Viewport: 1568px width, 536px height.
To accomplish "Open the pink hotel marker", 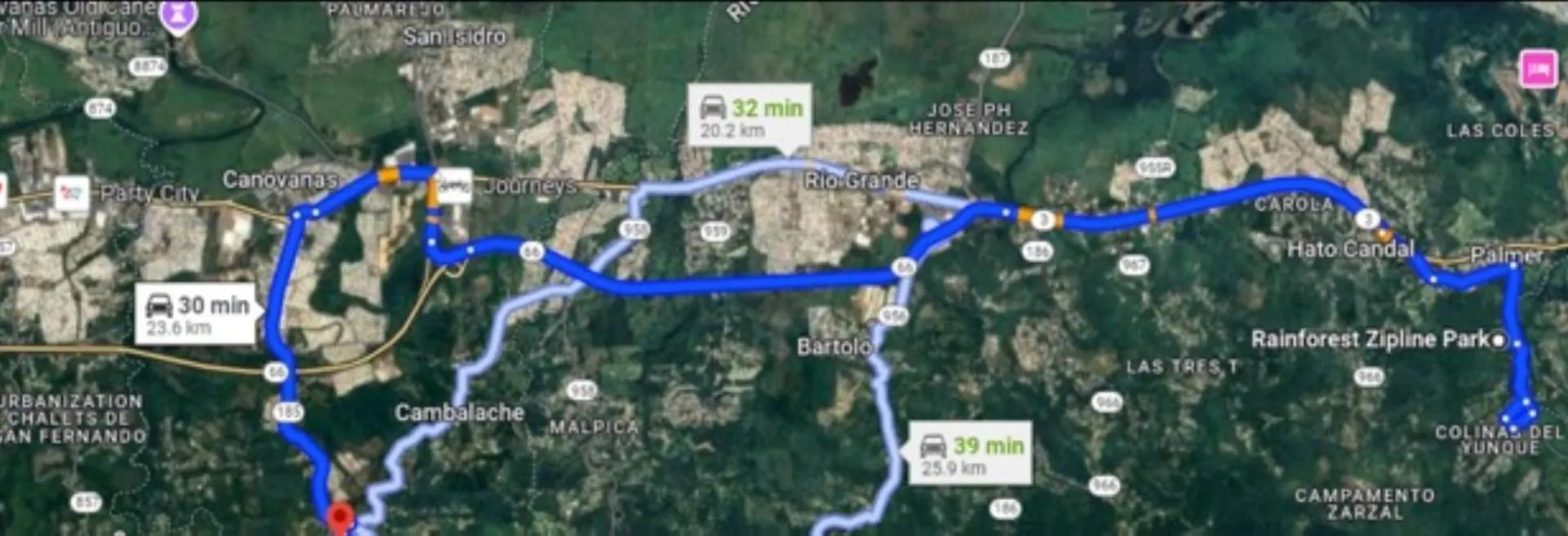I will [x=1537, y=69].
